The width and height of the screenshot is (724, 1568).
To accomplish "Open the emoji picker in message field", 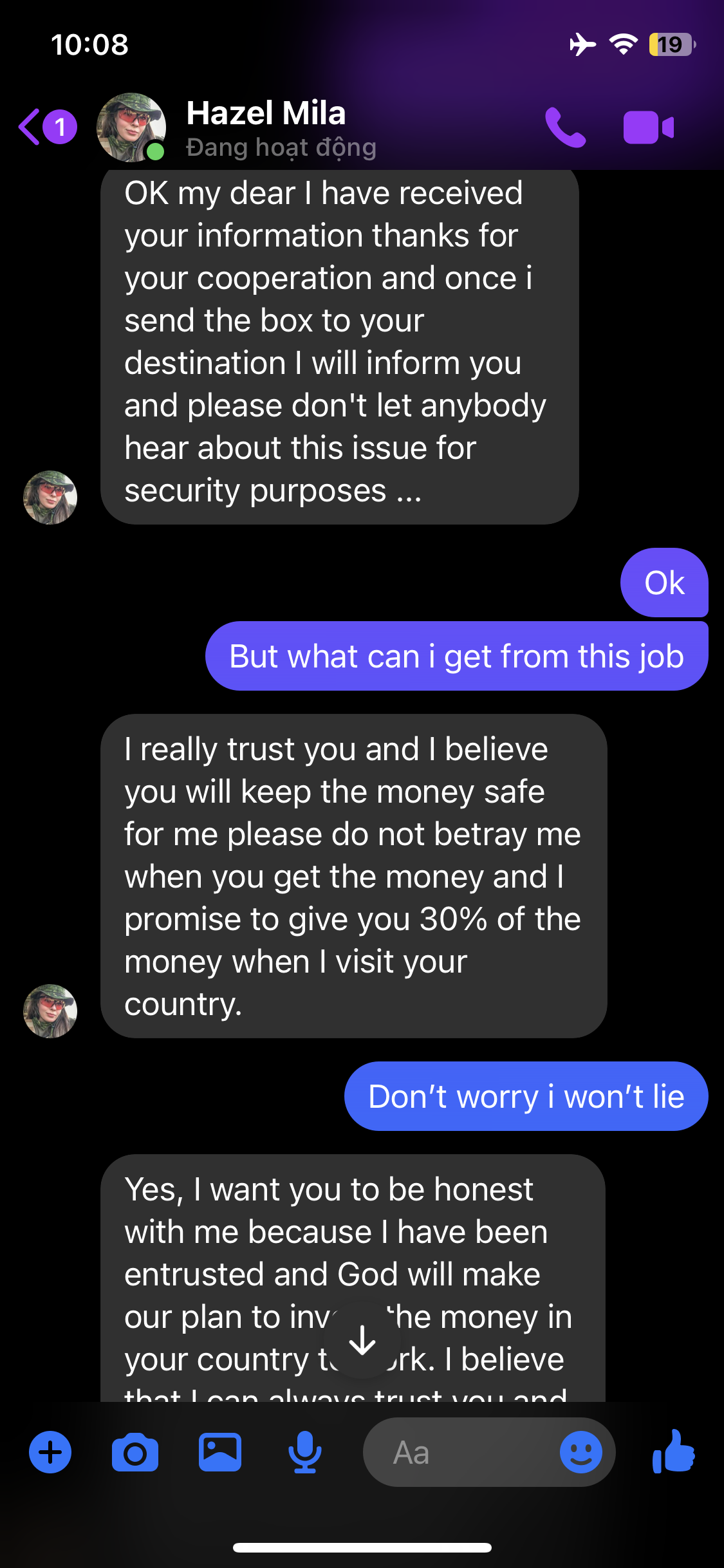I will (580, 1452).
